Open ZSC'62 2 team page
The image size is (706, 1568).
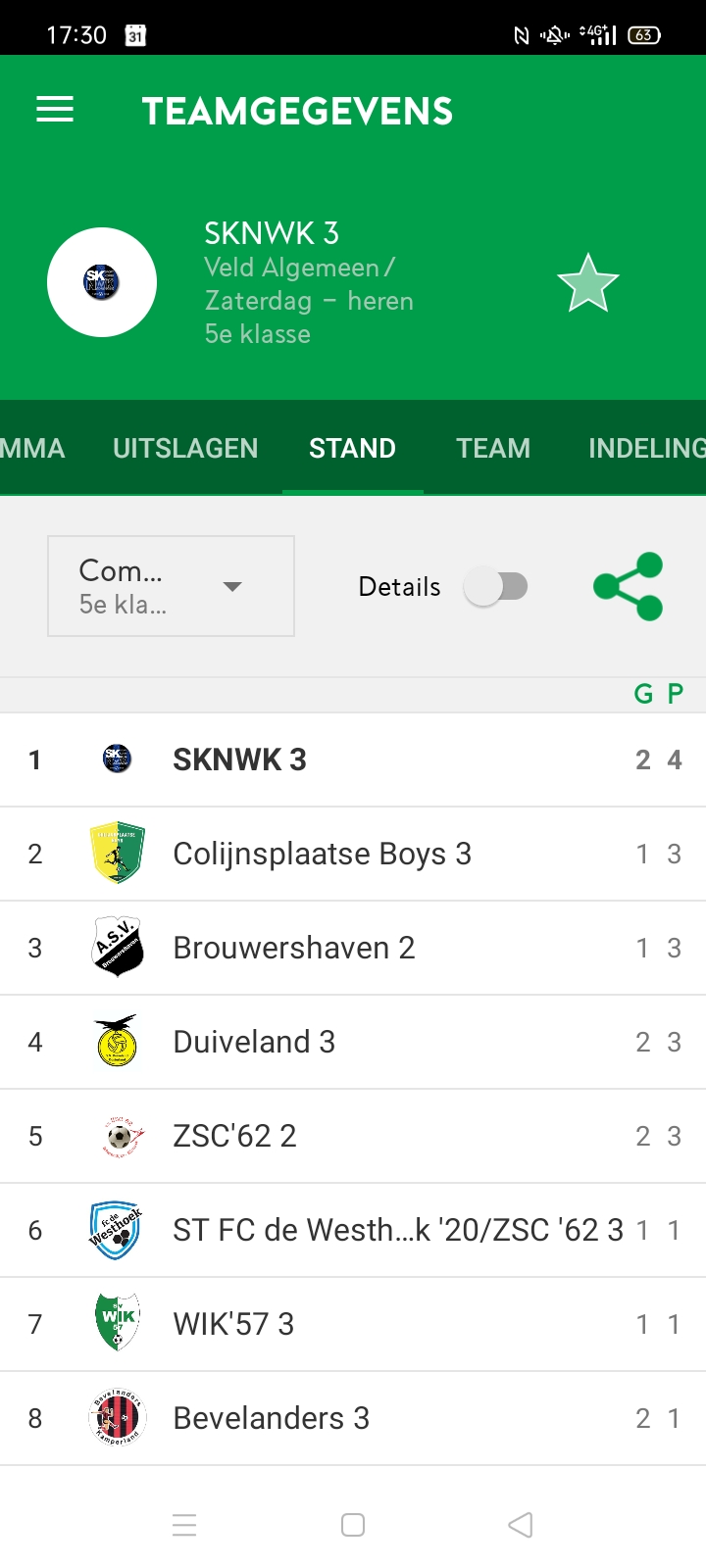click(x=353, y=1136)
